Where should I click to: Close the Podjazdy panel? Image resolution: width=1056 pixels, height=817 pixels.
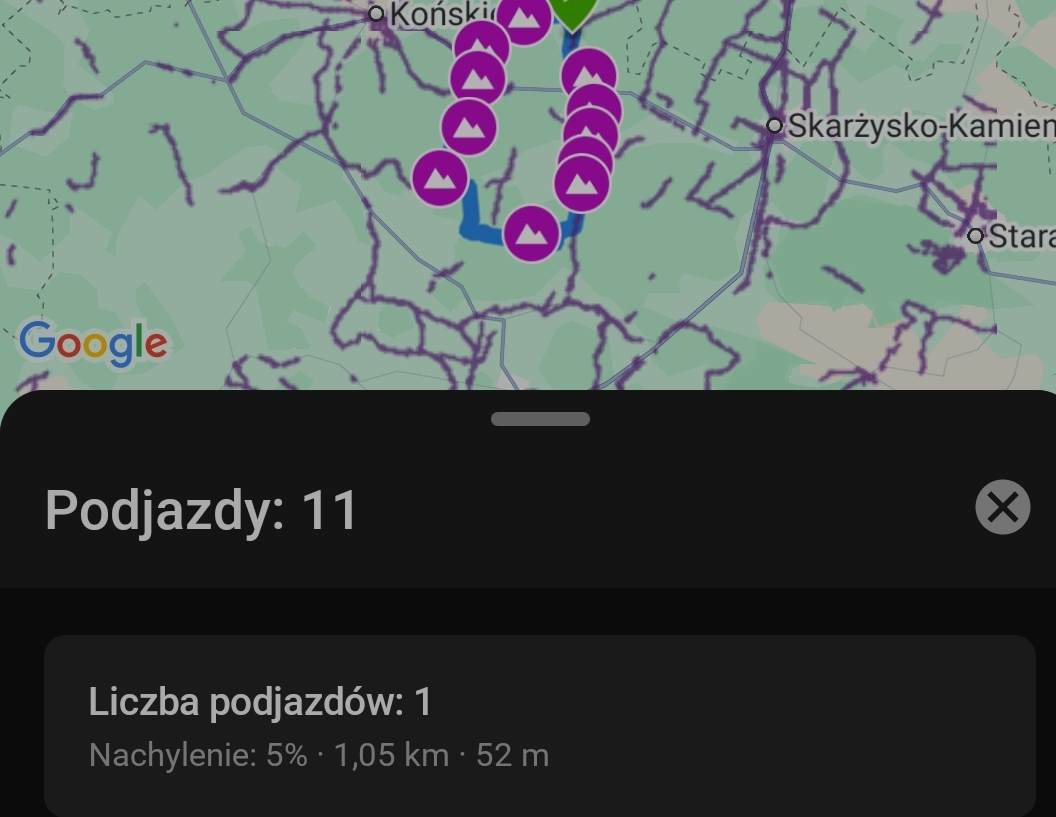1002,507
